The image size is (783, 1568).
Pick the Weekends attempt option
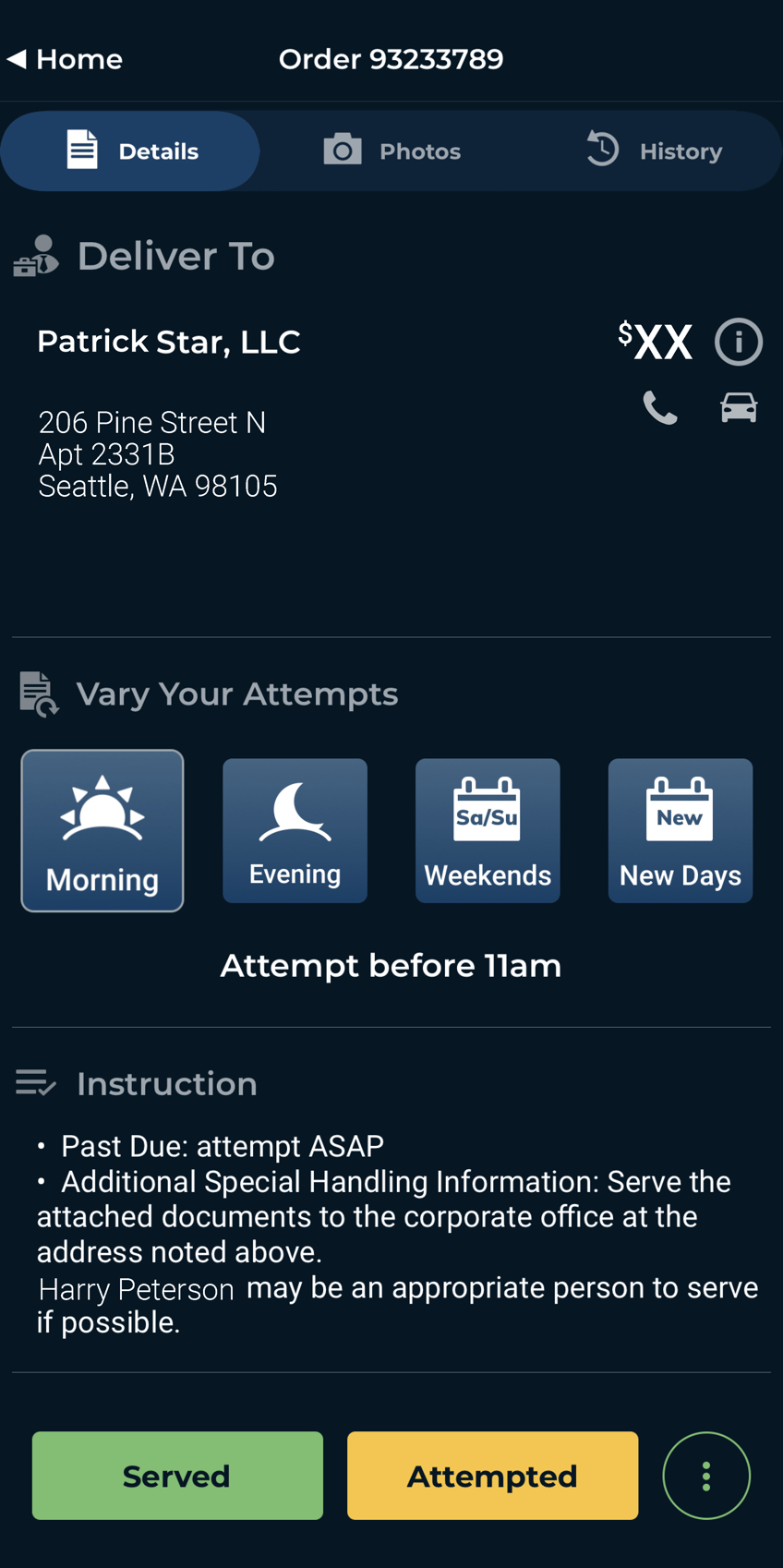point(488,830)
